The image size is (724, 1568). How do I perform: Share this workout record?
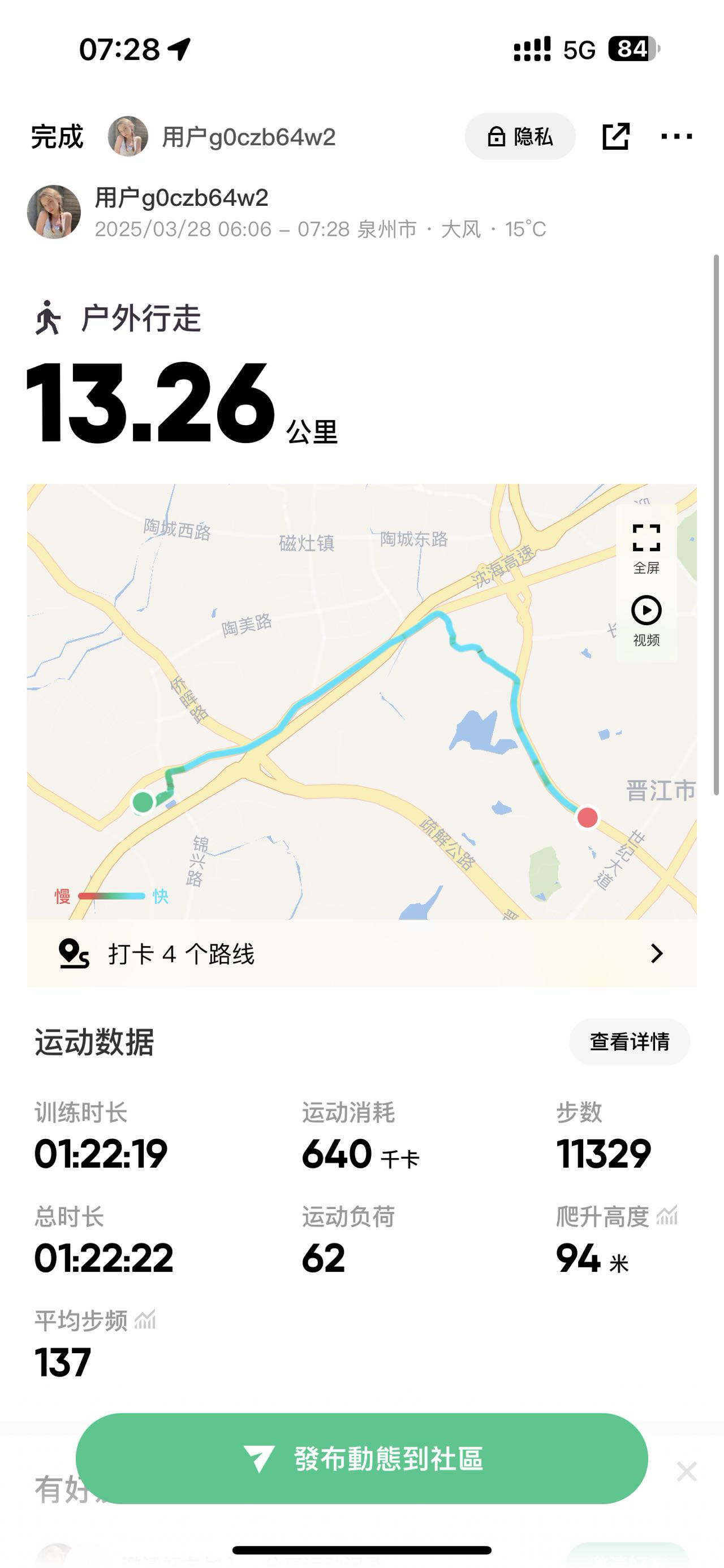(615, 136)
